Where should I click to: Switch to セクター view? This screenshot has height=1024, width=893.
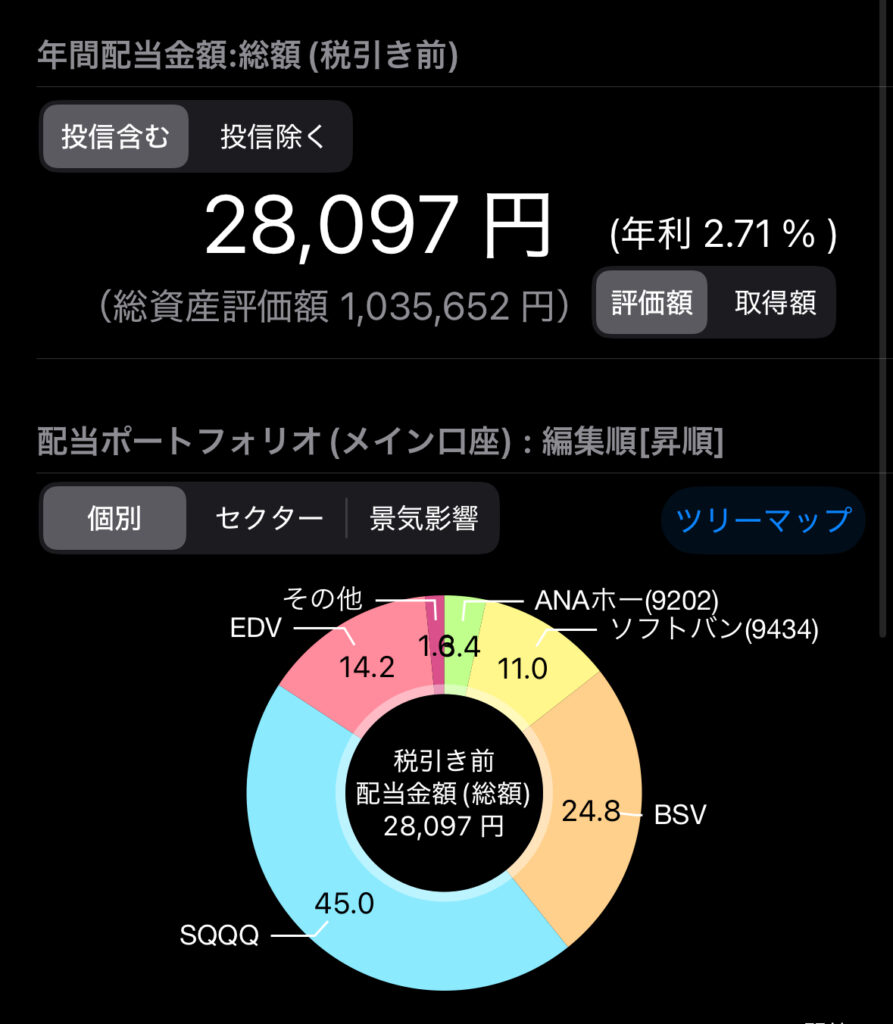click(269, 518)
